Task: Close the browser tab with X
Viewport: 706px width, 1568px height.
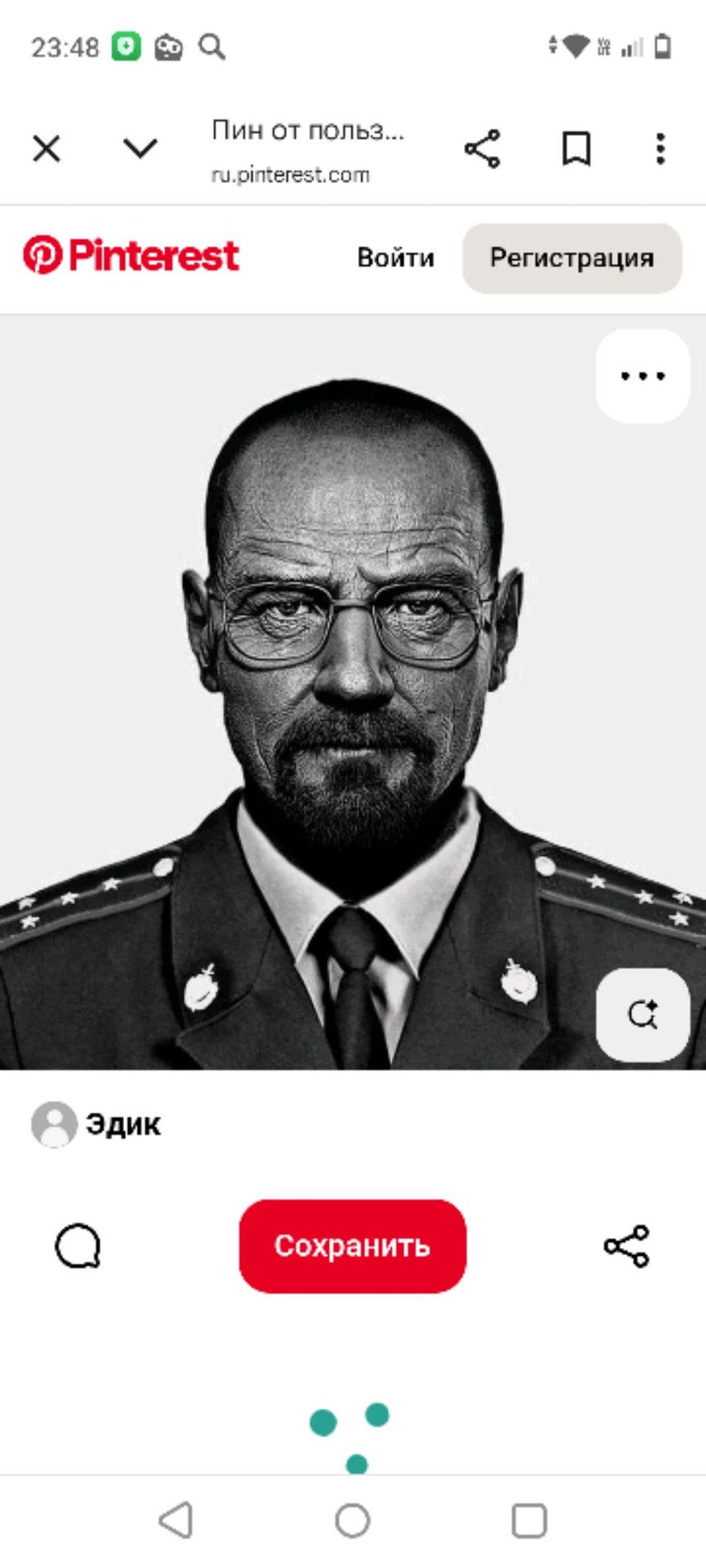Action: point(47,149)
